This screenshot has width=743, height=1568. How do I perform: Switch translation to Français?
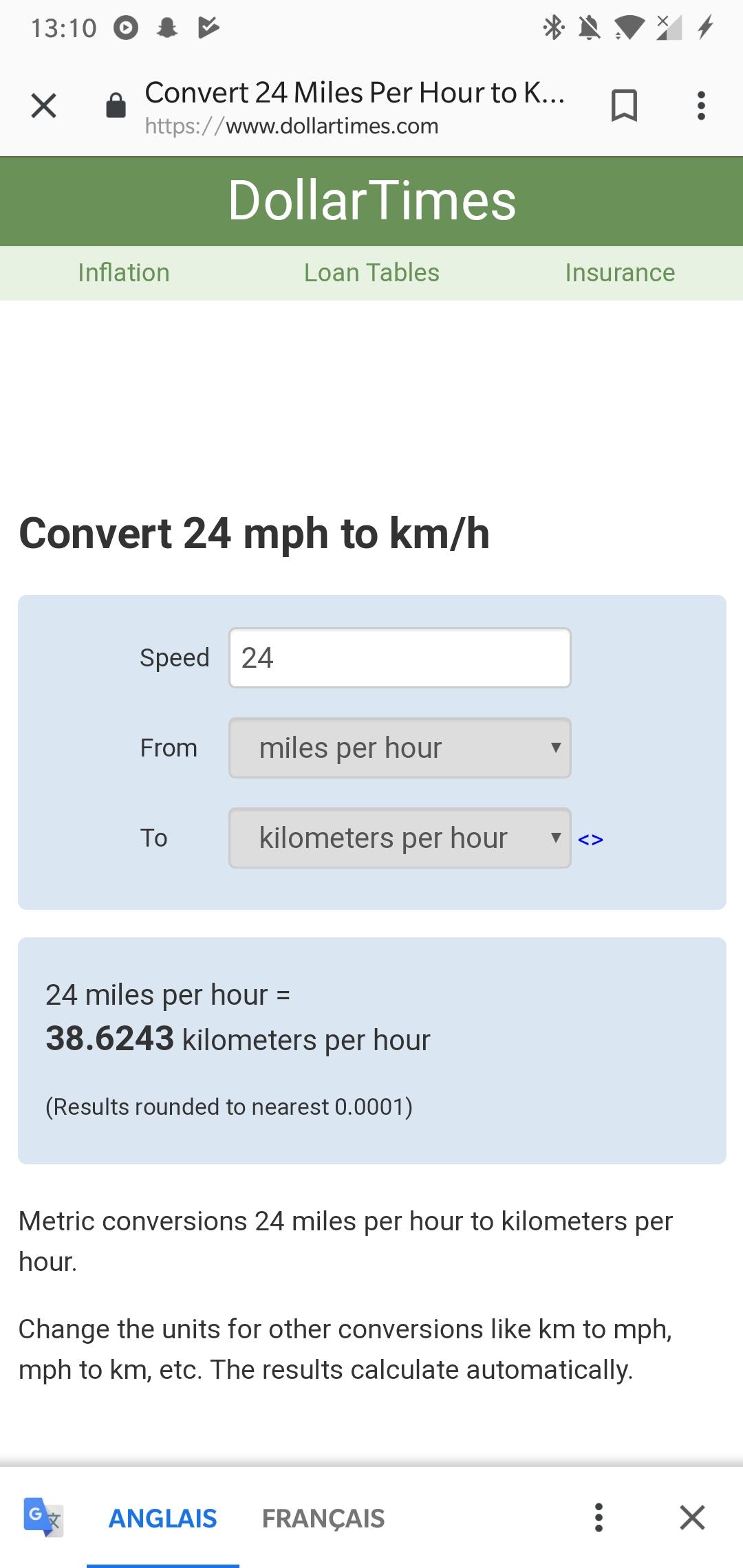pos(323,1518)
